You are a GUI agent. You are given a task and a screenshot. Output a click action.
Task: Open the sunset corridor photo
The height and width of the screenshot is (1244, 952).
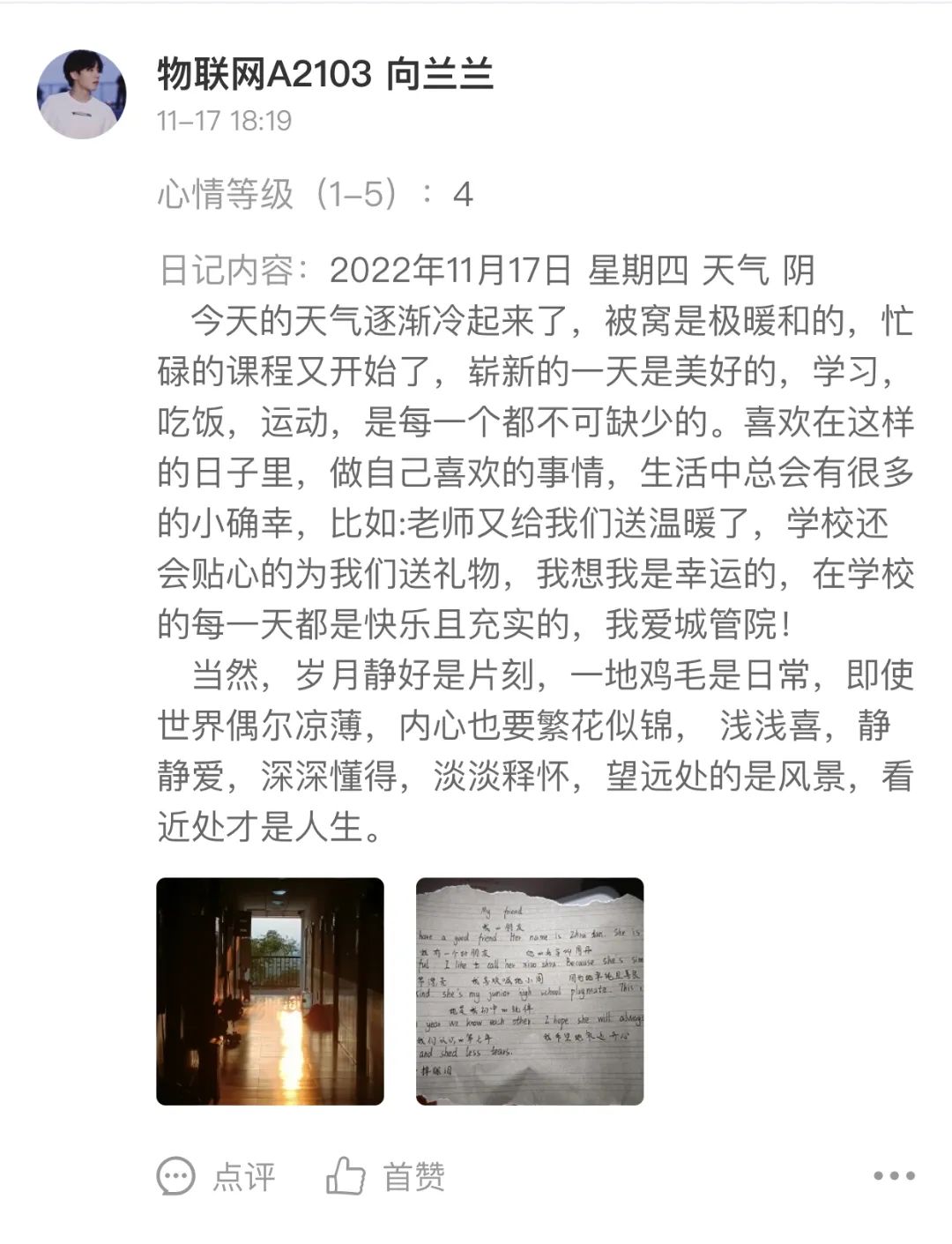[x=270, y=991]
